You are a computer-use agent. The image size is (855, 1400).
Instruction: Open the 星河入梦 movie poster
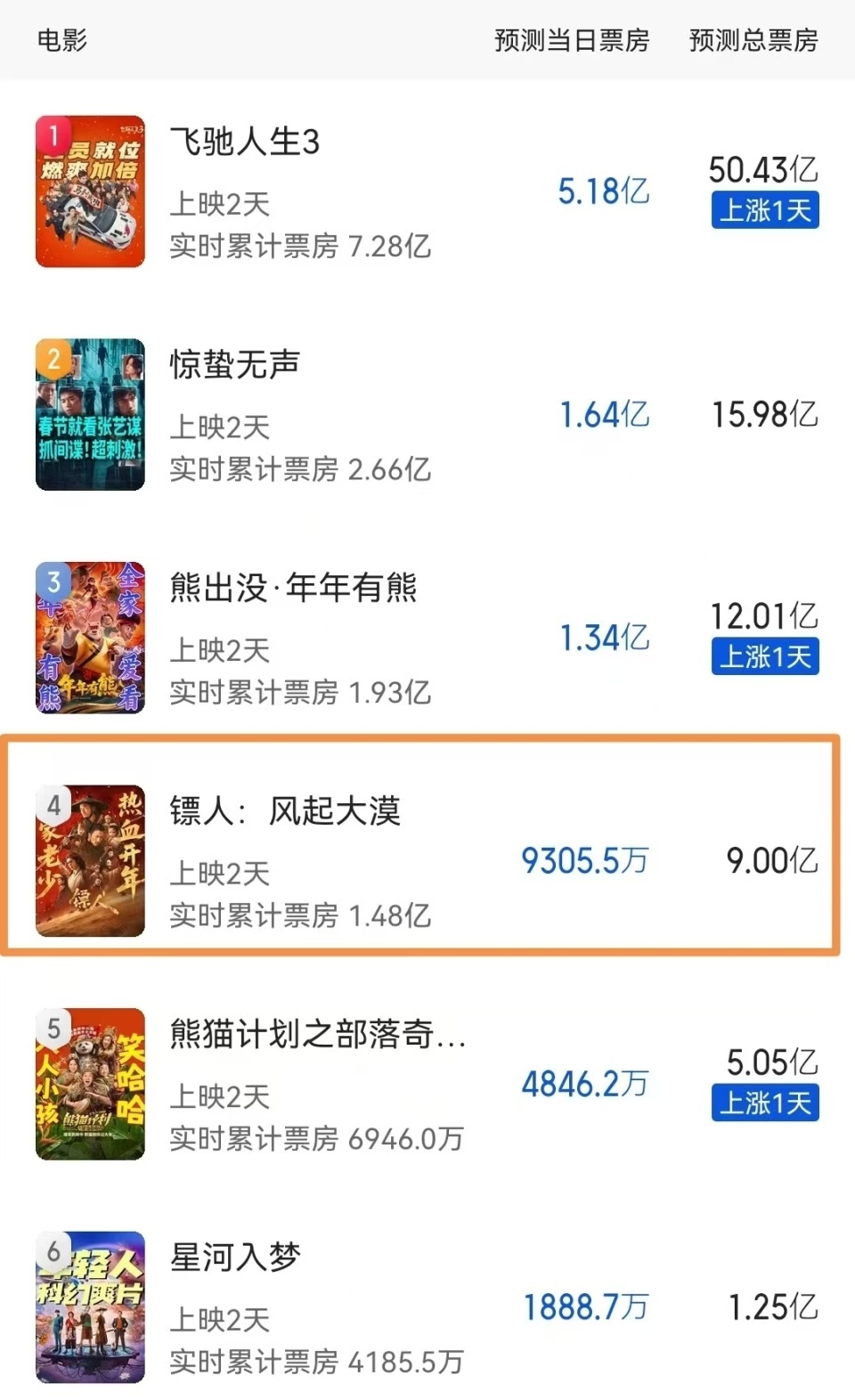[90, 1309]
